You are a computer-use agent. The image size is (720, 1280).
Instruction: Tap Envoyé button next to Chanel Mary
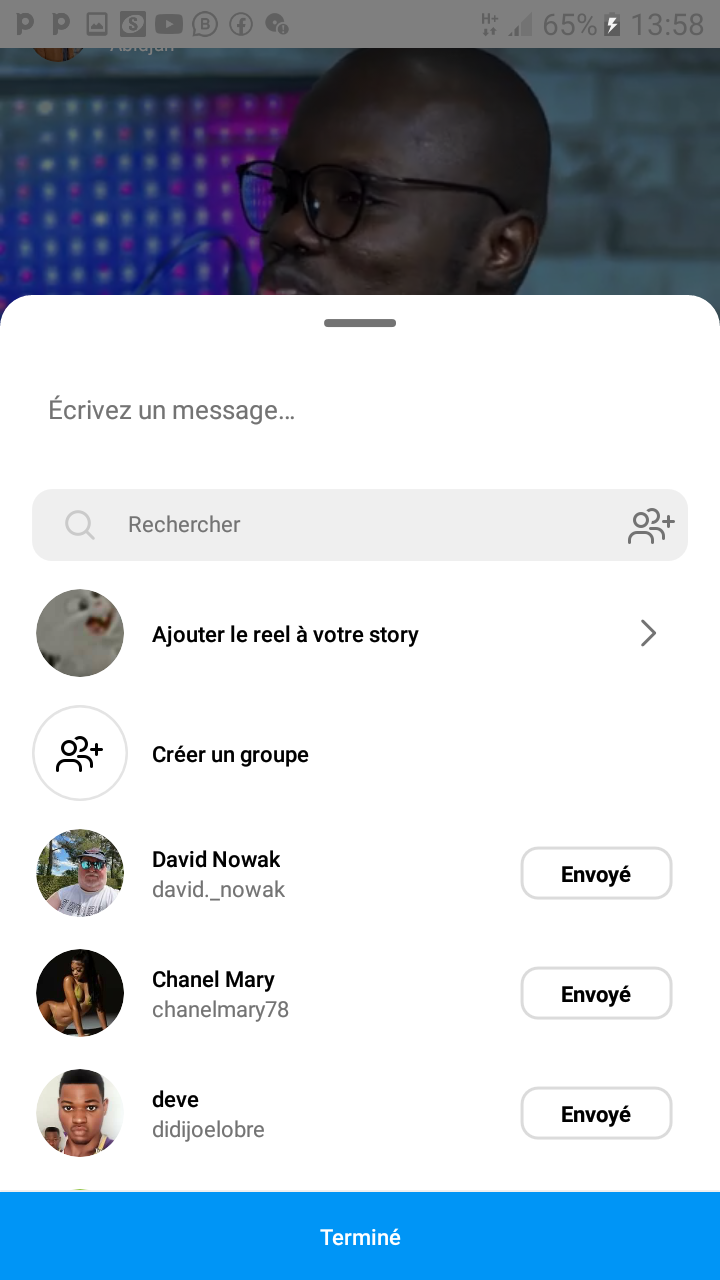point(596,994)
